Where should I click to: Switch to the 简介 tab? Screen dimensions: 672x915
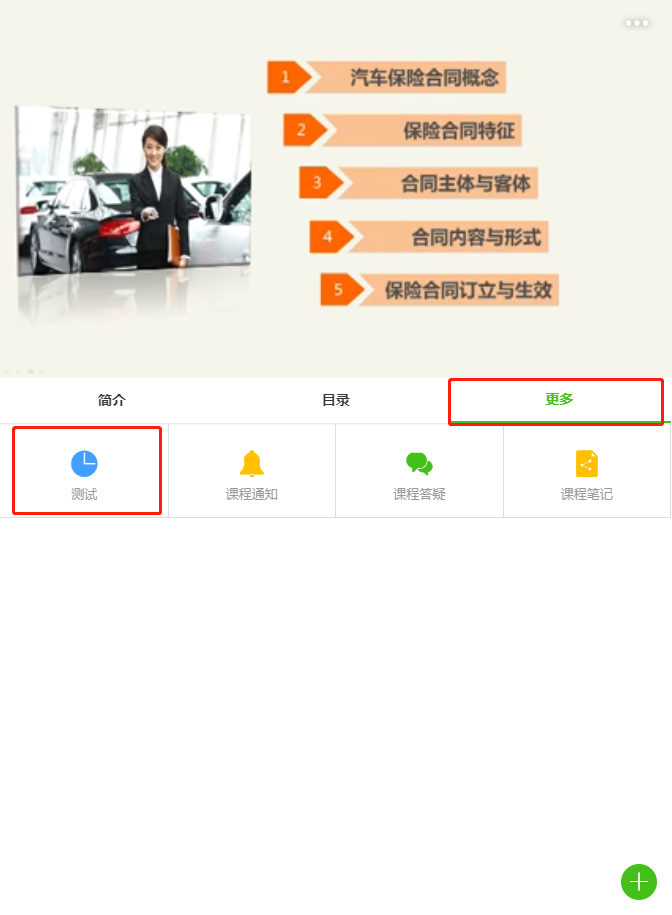pyautogui.click(x=112, y=400)
